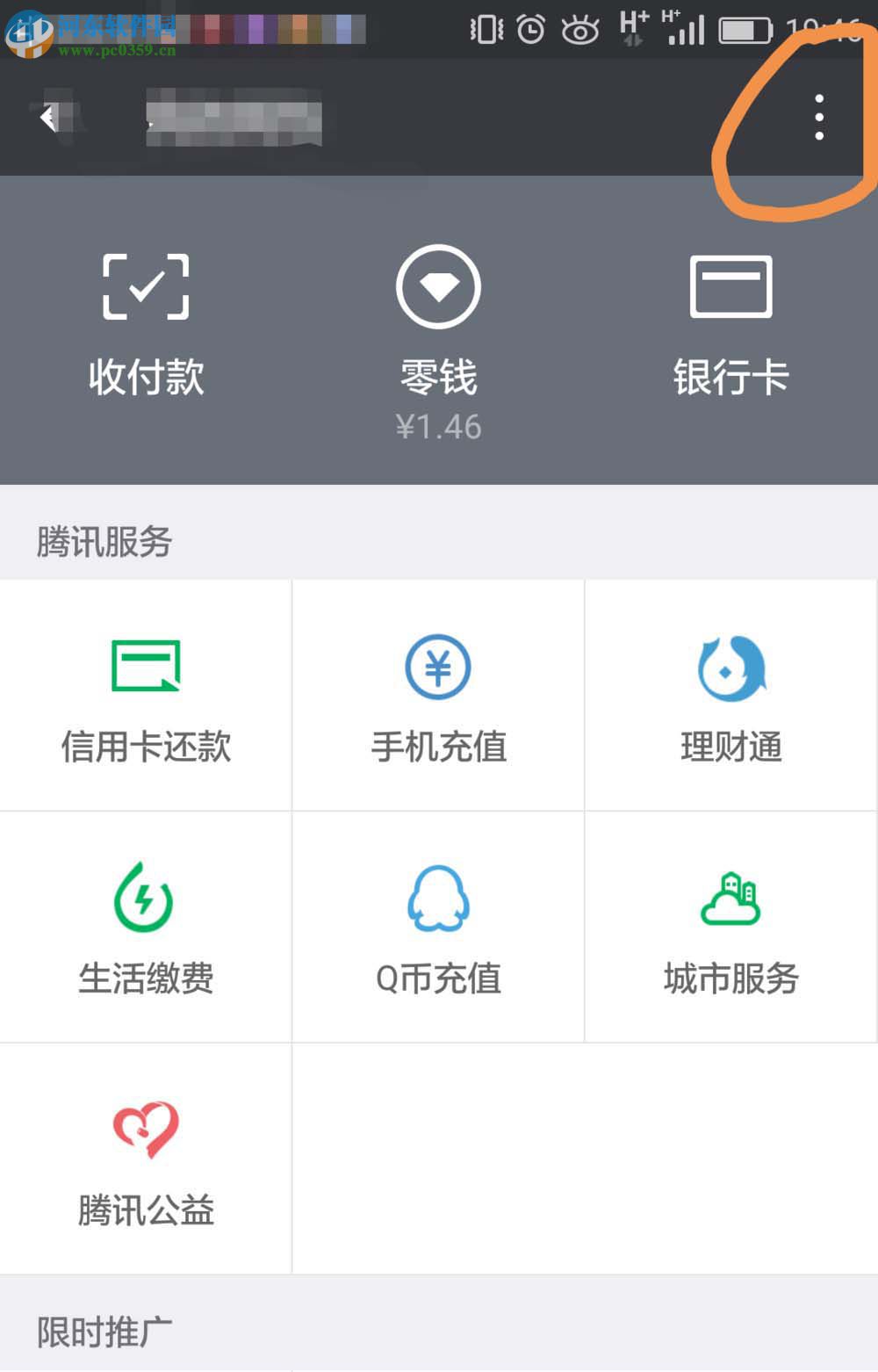Viewport: 878px width, 1372px height.
Task: Open the city services (城市服务) cloud icon
Action: [x=731, y=898]
